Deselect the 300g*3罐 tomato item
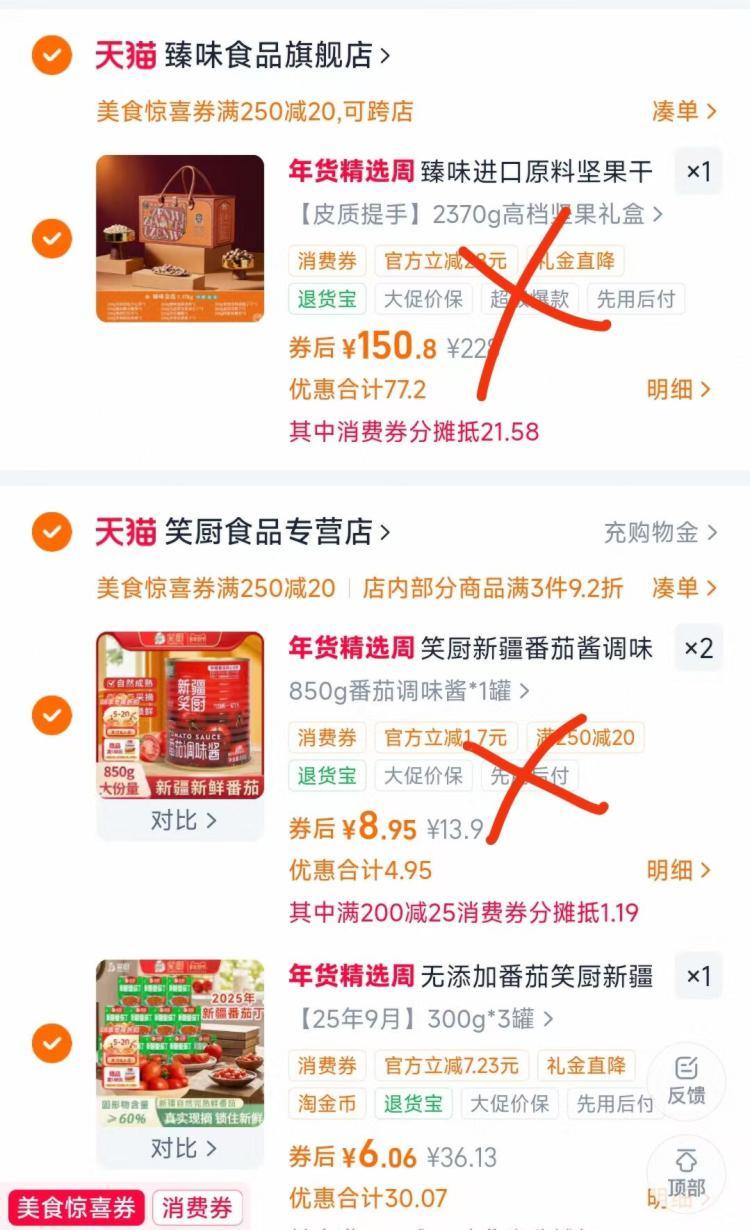This screenshot has height=1230, width=750. tap(51, 1044)
